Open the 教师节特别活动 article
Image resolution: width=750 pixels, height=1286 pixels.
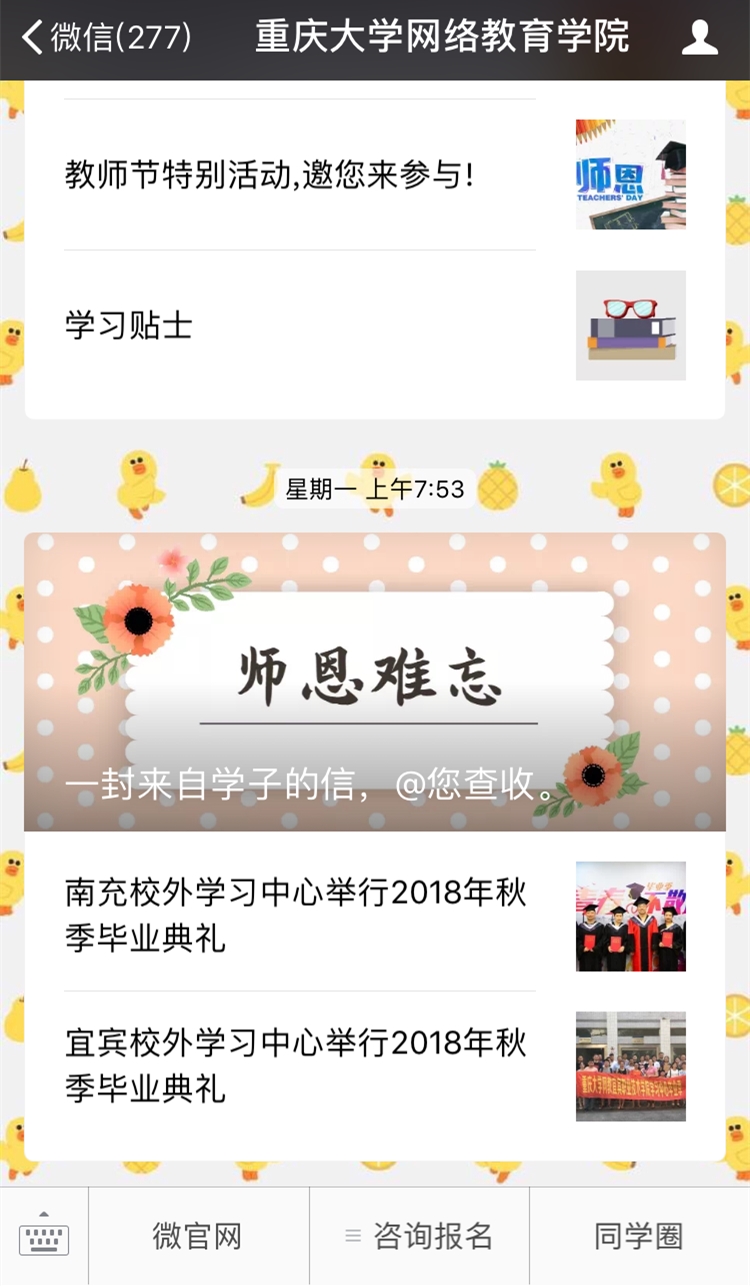(x=300, y=175)
